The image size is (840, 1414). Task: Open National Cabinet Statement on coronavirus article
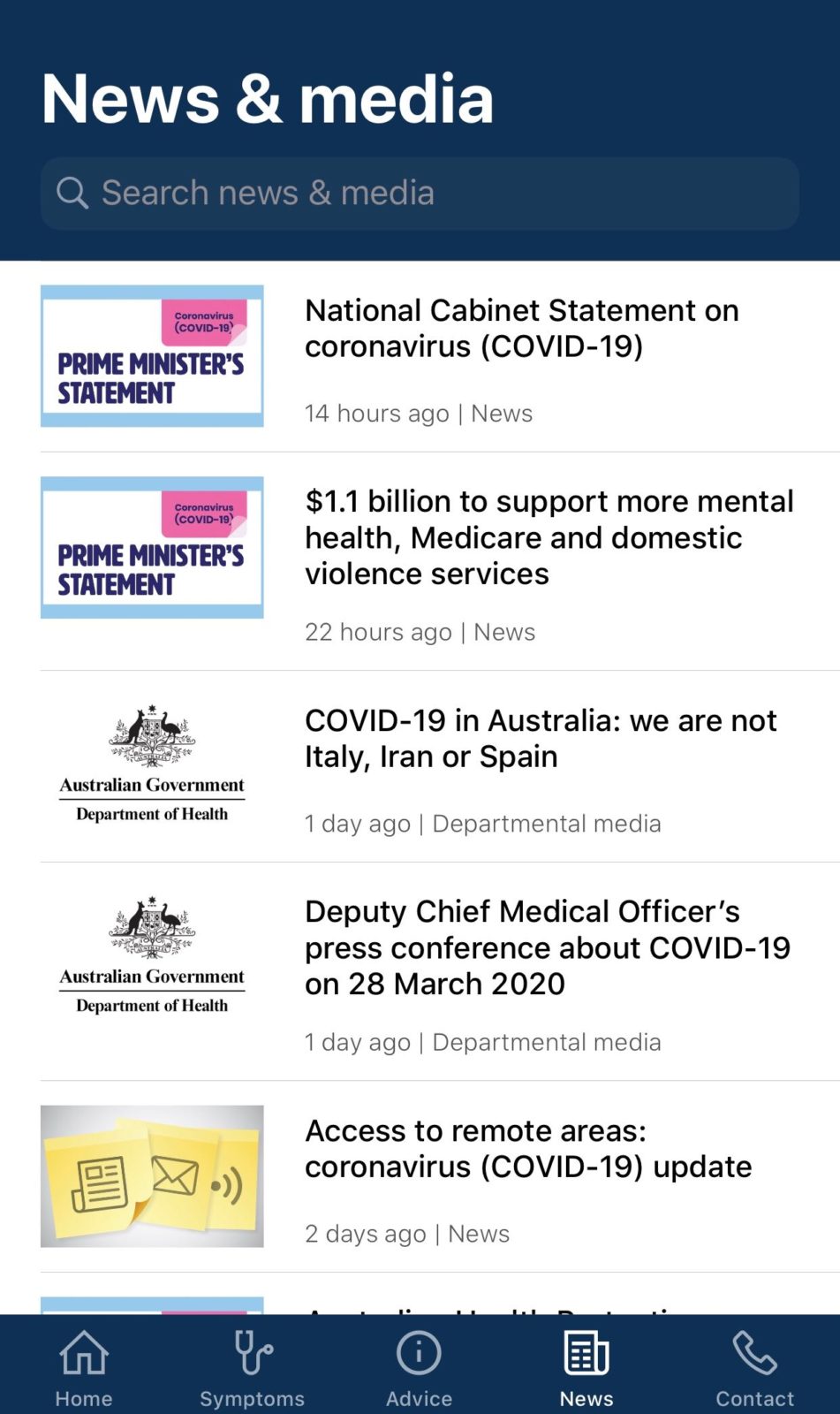point(521,329)
